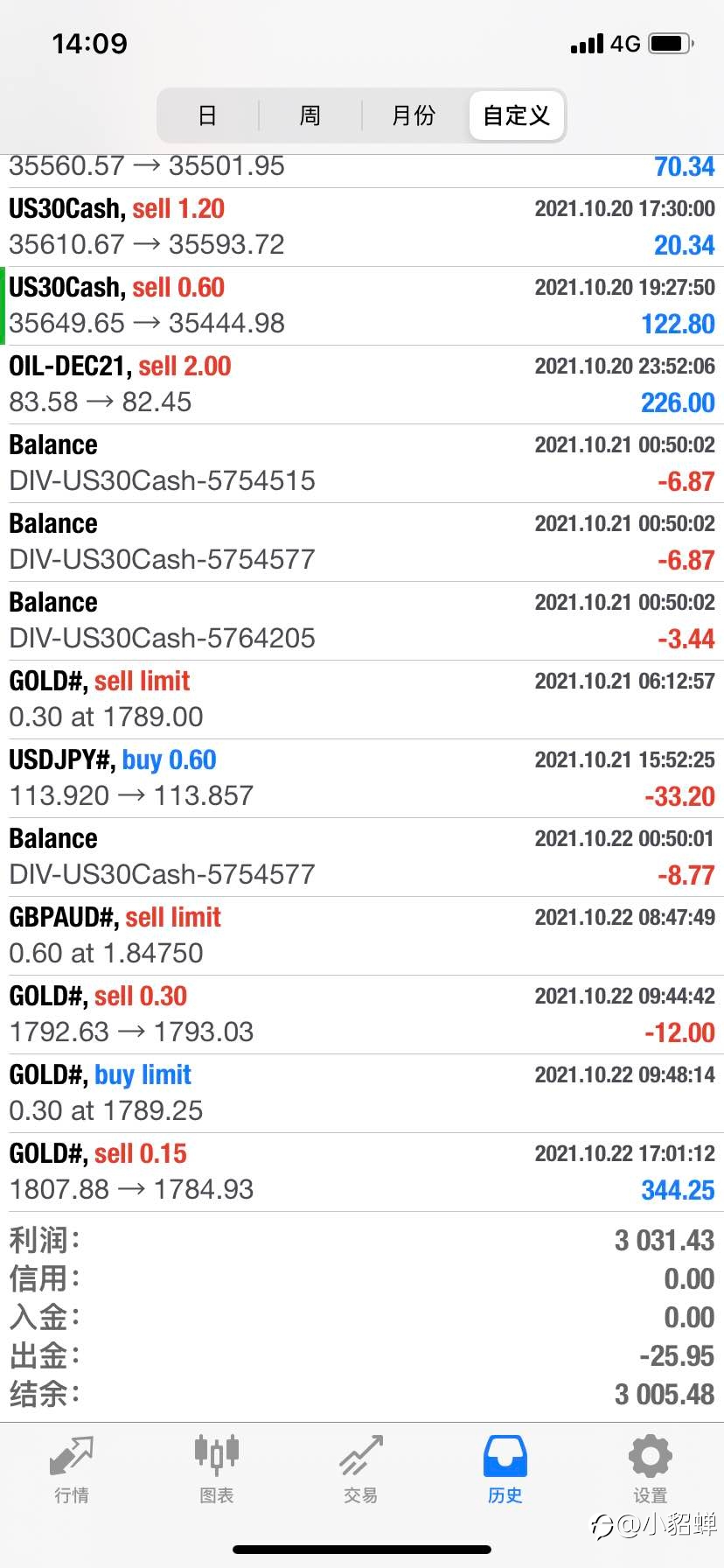724x1568 pixels.
Task: Tap the 历史 history tab
Action: coord(505,1470)
